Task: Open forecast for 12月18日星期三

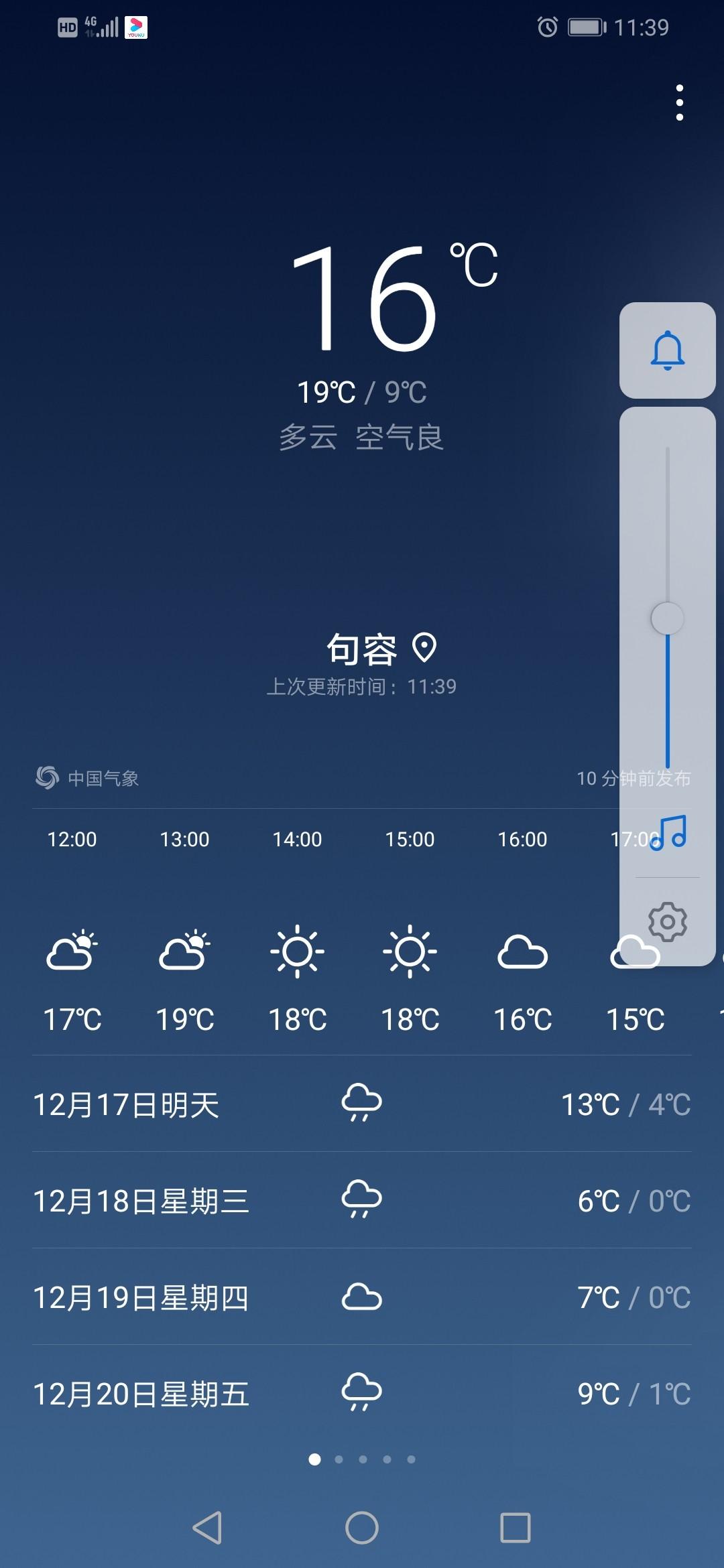Action: 362,1200
